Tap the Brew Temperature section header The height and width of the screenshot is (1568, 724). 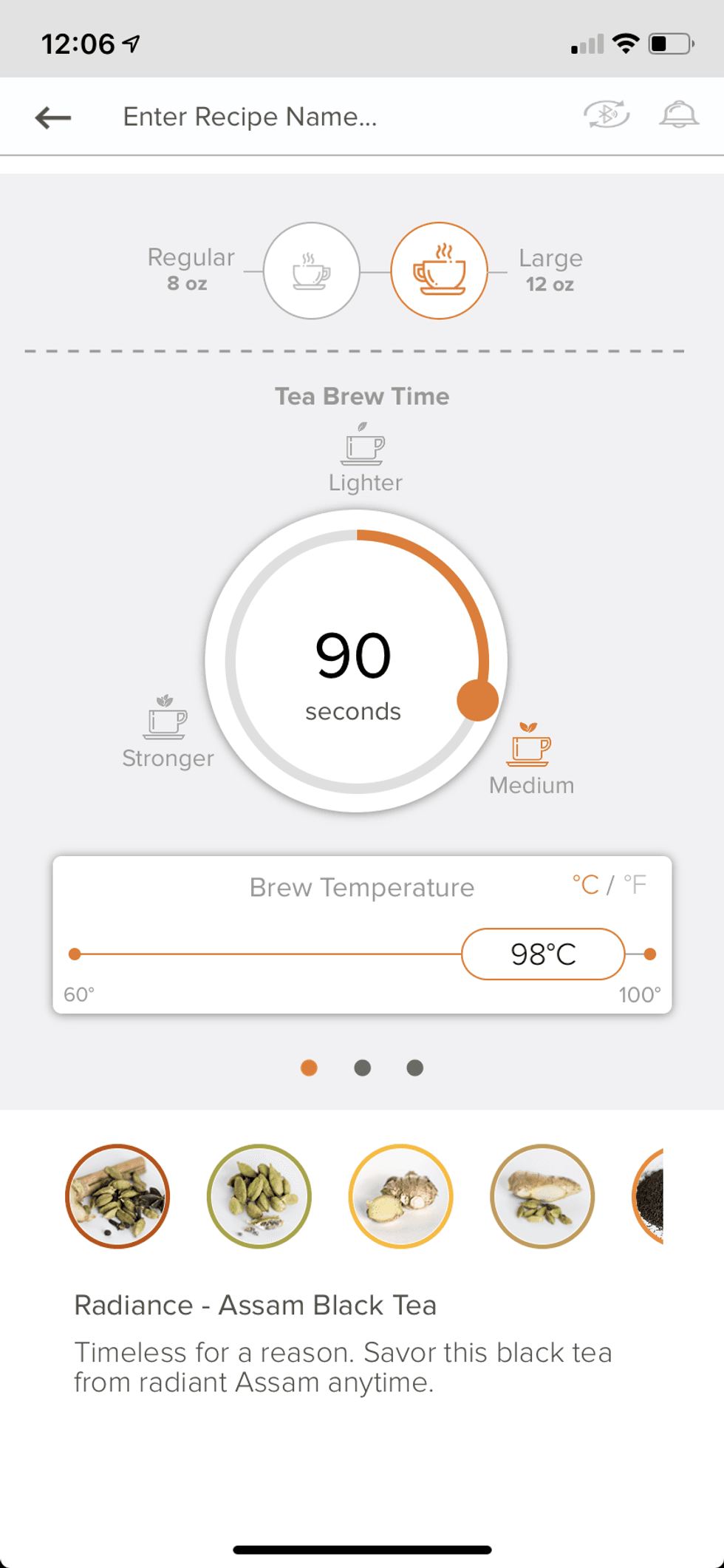tap(361, 886)
